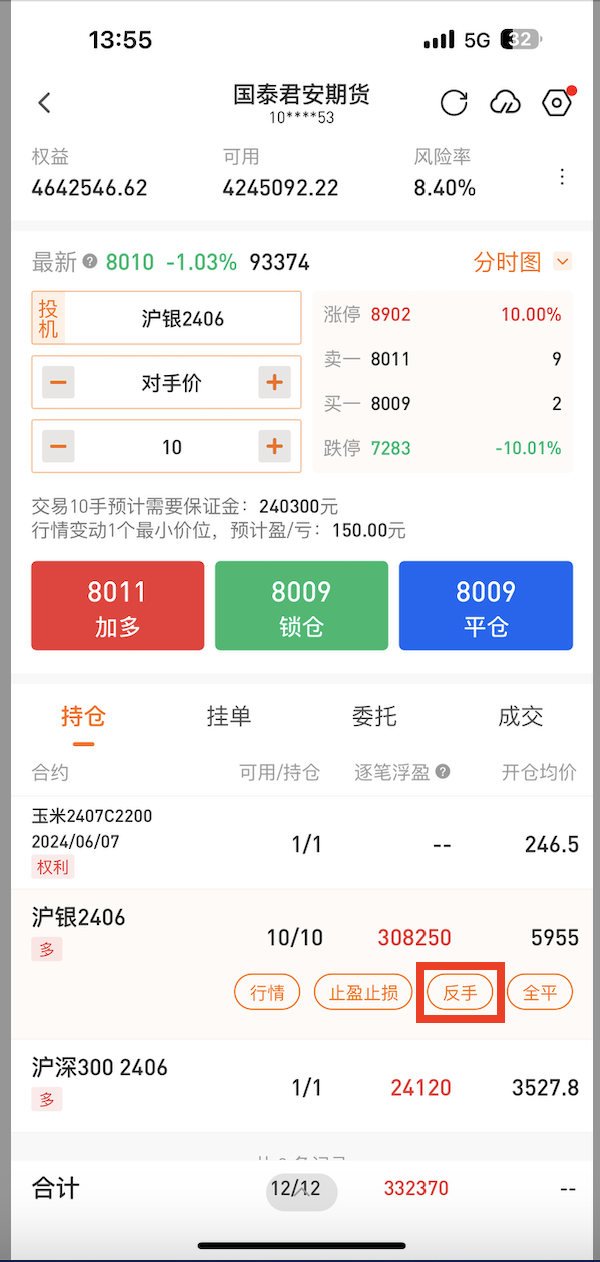Switch to the 委托 tab
This screenshot has width=600, height=1262.
tap(374, 716)
